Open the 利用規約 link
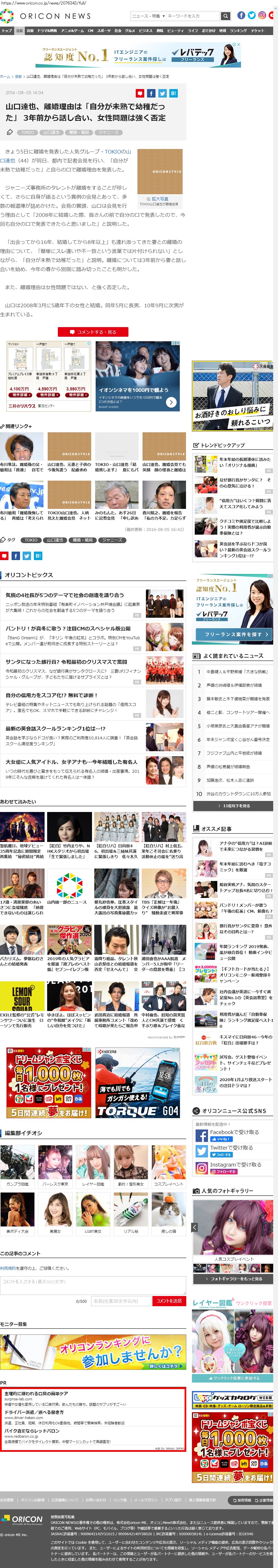Viewport: 278px width, 1568px height. (x=8, y=1268)
